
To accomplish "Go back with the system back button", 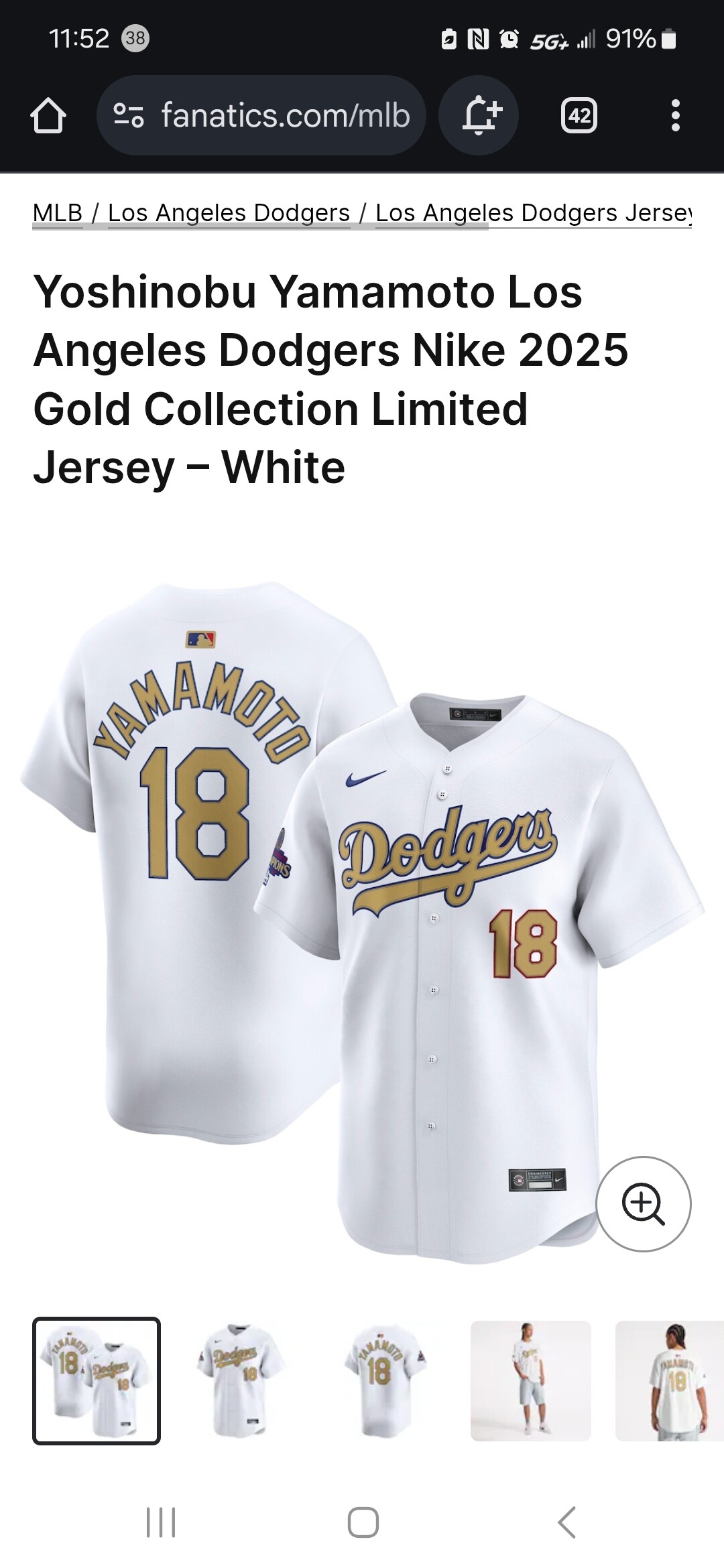I will [x=566, y=1522].
